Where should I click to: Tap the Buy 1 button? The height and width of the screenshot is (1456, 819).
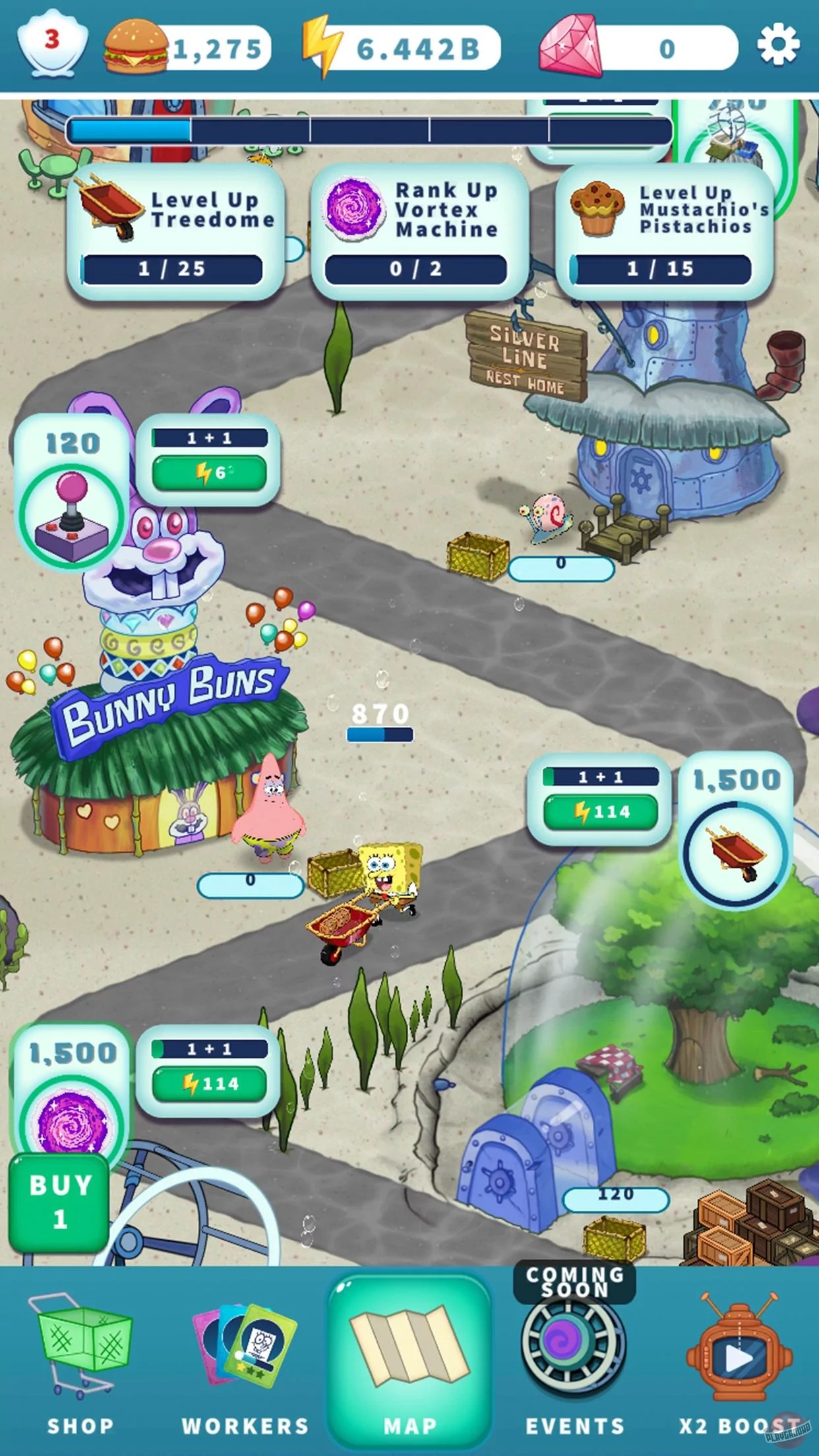point(59,1203)
